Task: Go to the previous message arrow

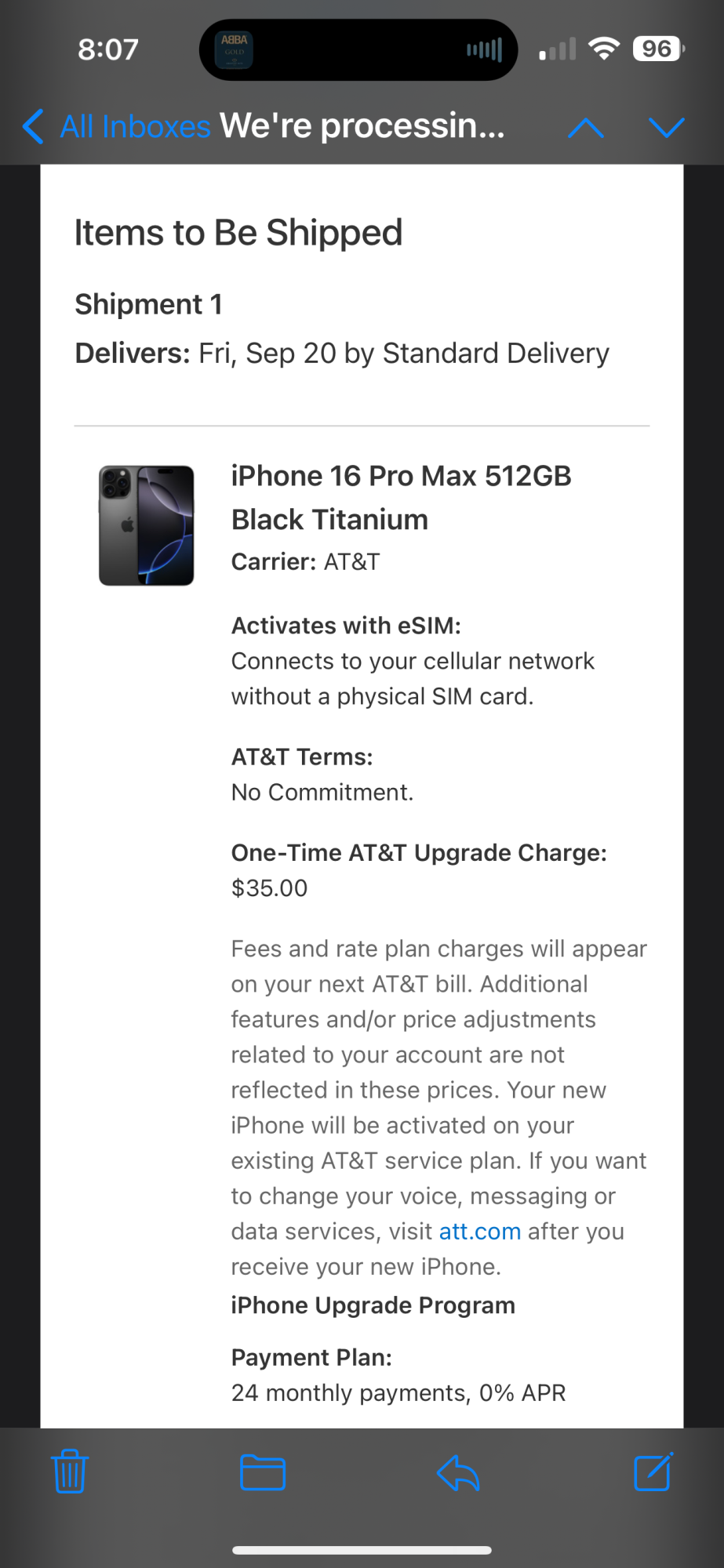Action: [585, 127]
